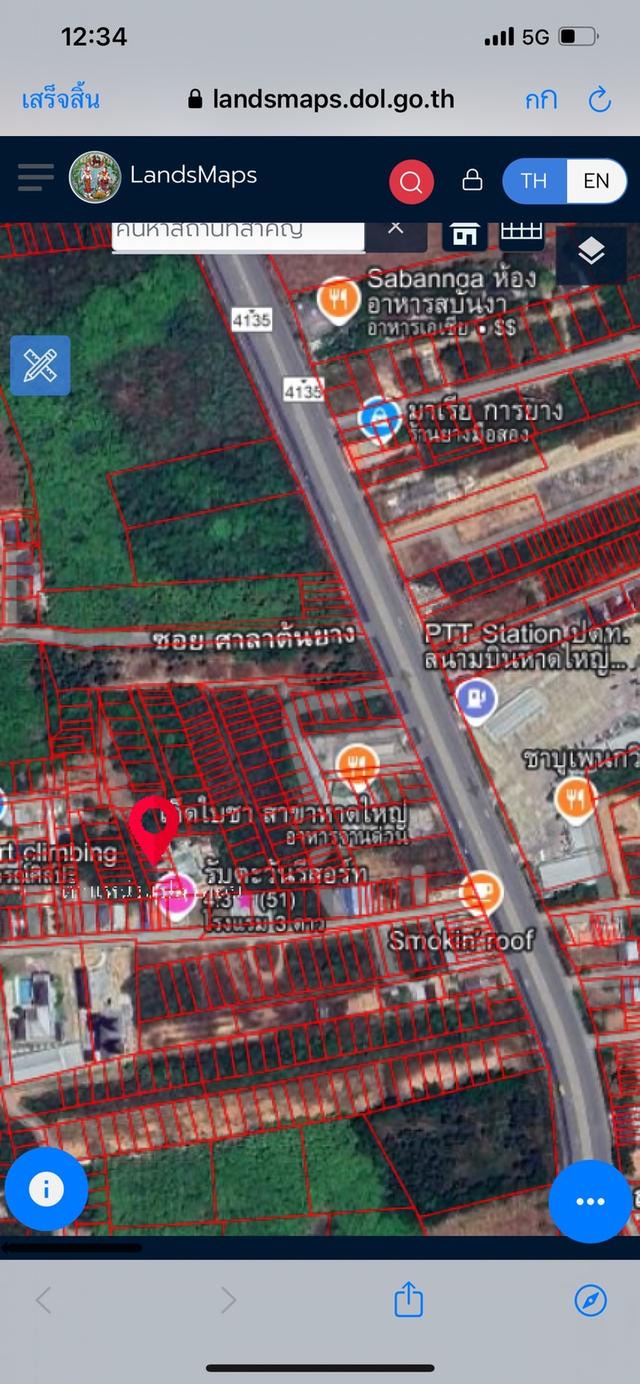Switch language to TH

[534, 181]
